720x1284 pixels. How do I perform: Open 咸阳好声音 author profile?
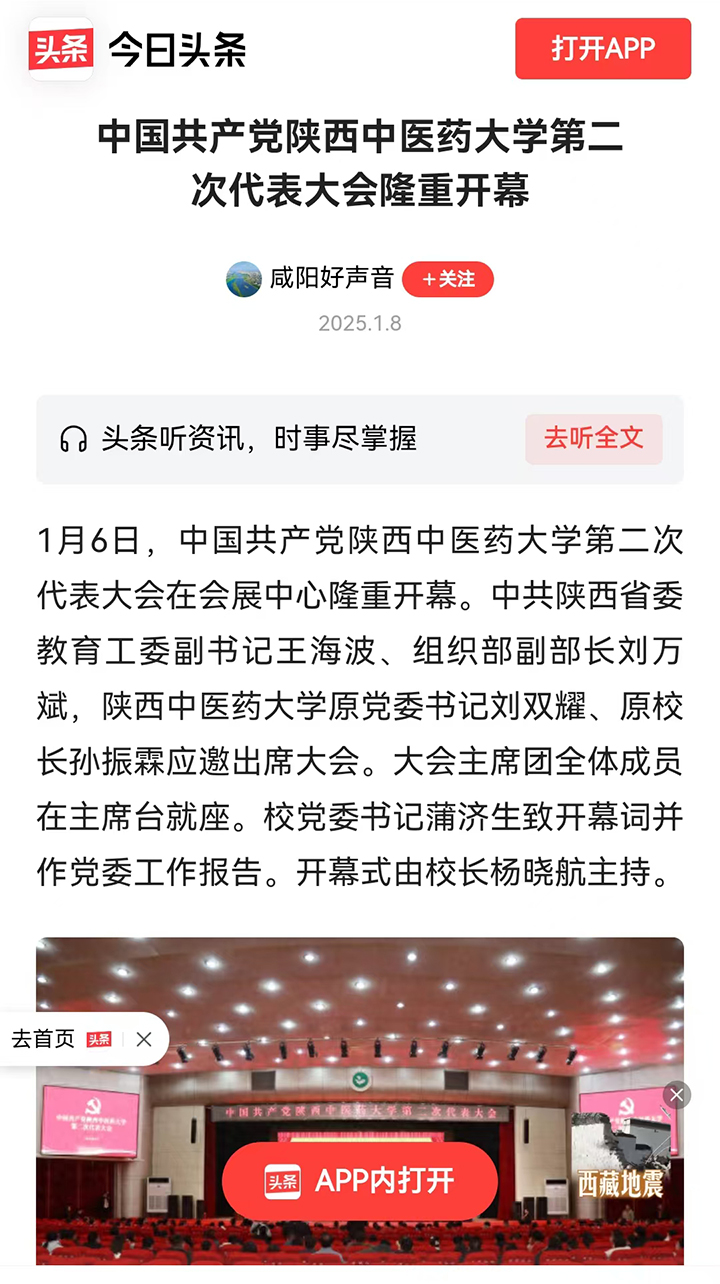[x=330, y=279]
